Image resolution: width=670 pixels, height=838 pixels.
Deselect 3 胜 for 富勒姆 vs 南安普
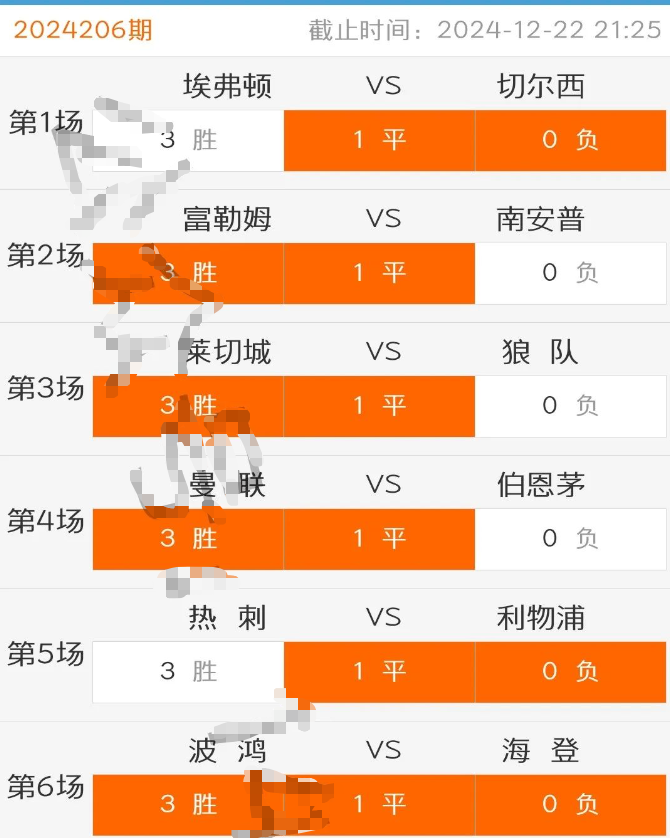pos(188,273)
